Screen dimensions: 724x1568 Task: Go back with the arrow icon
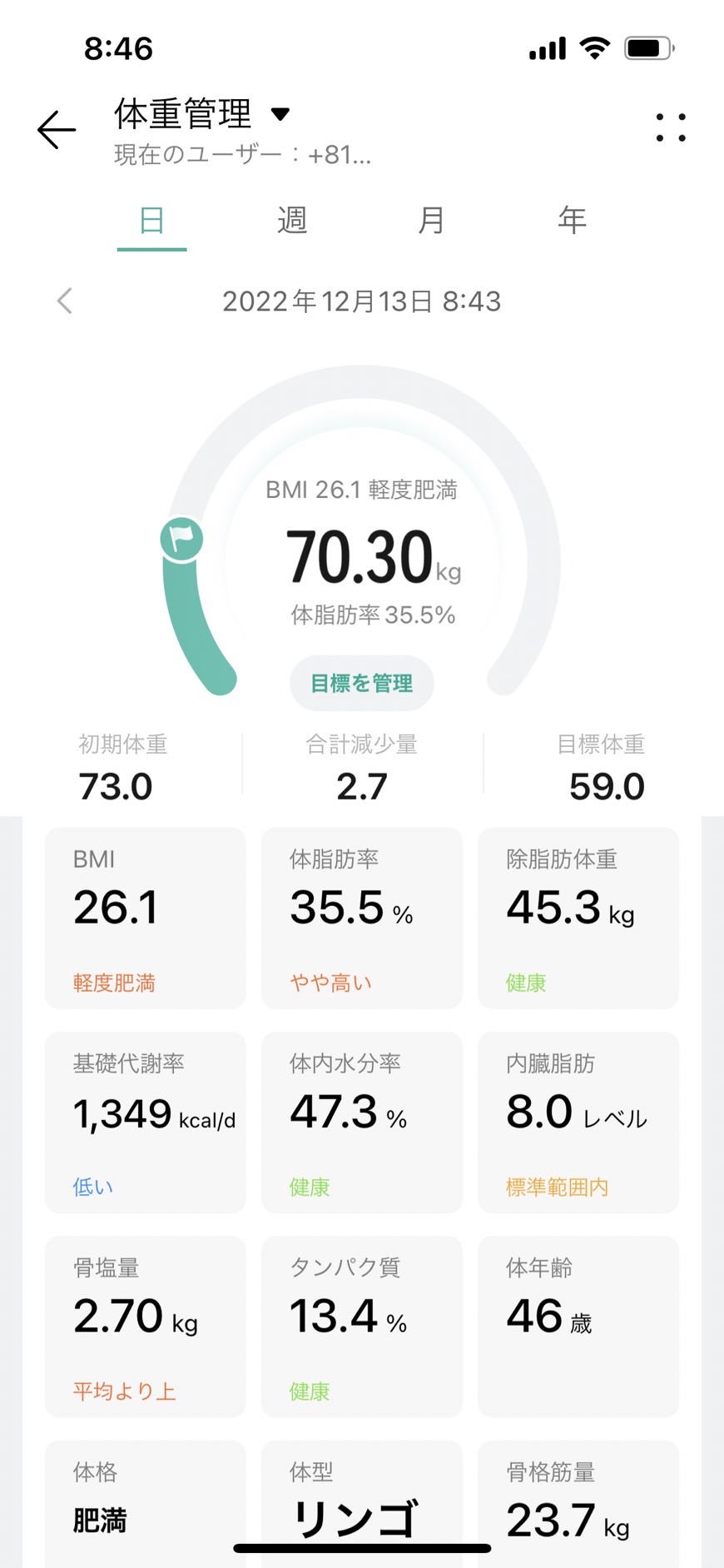(x=57, y=130)
